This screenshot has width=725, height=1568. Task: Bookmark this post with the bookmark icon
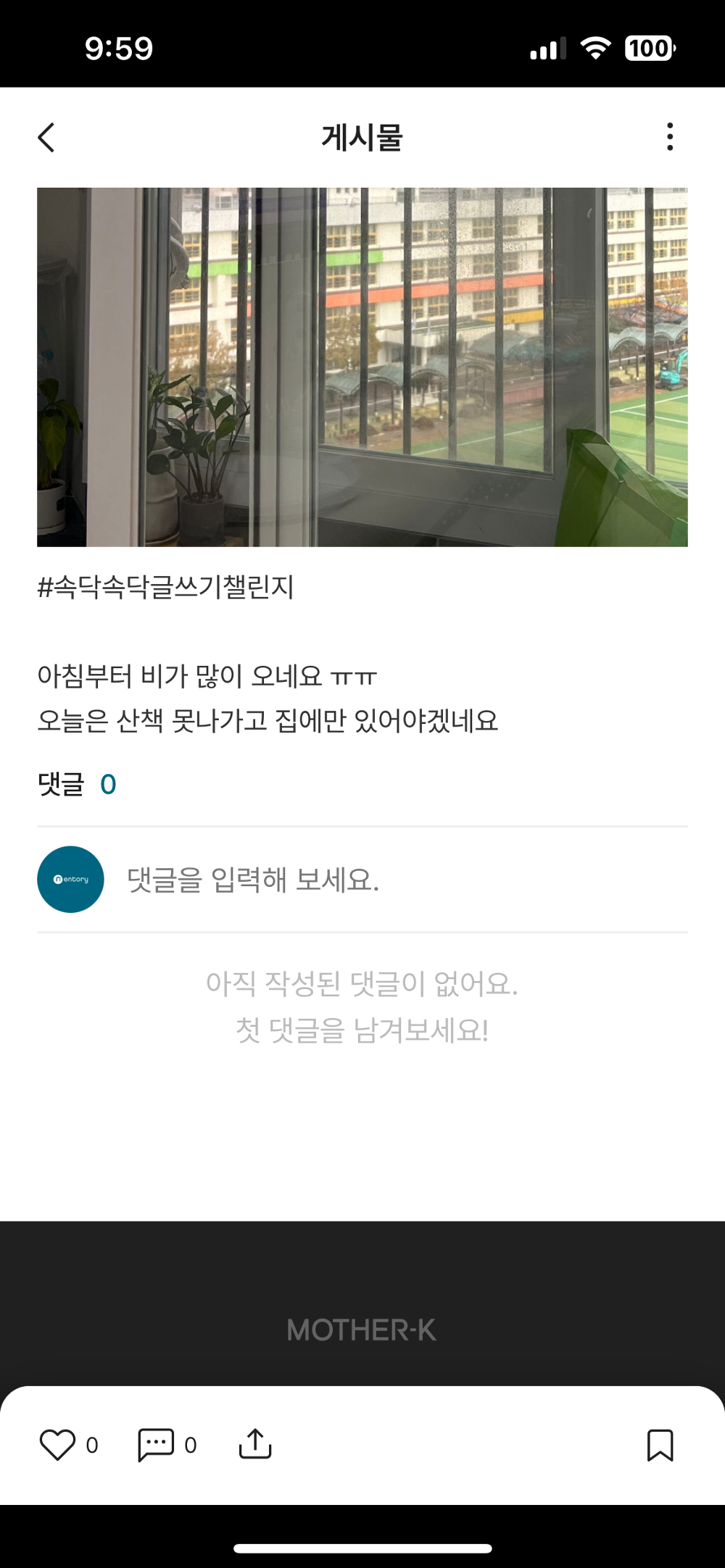point(660,1445)
